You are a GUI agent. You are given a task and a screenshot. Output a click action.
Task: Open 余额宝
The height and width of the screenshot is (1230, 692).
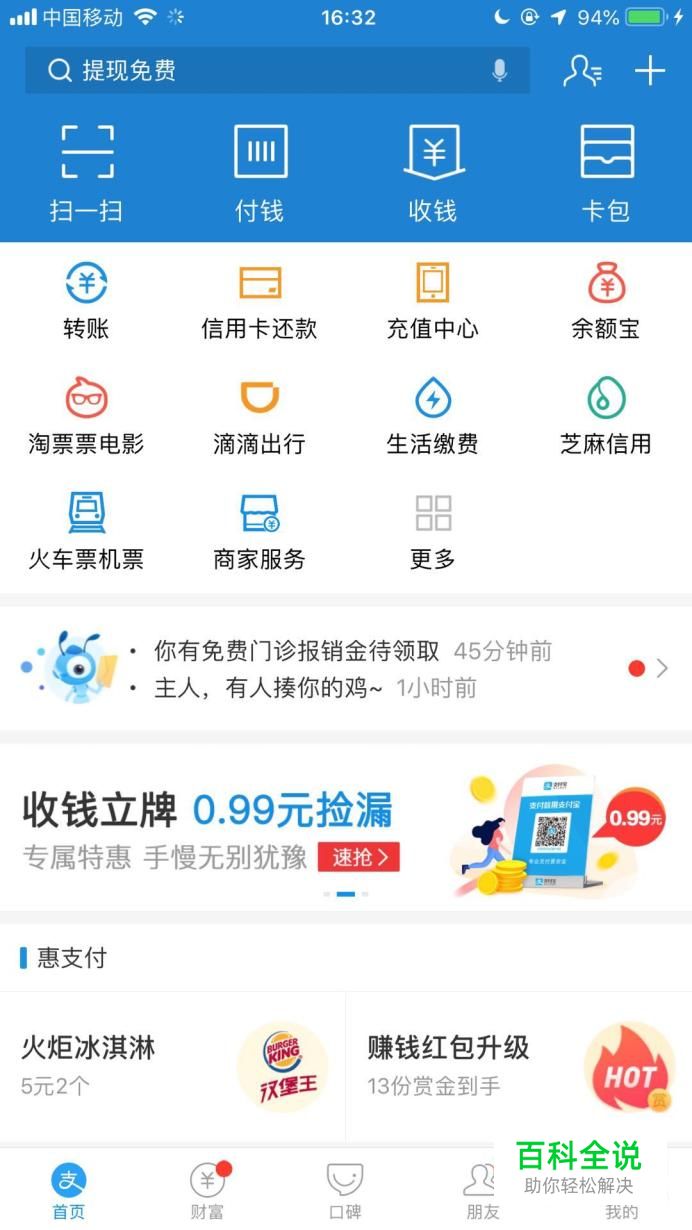606,300
